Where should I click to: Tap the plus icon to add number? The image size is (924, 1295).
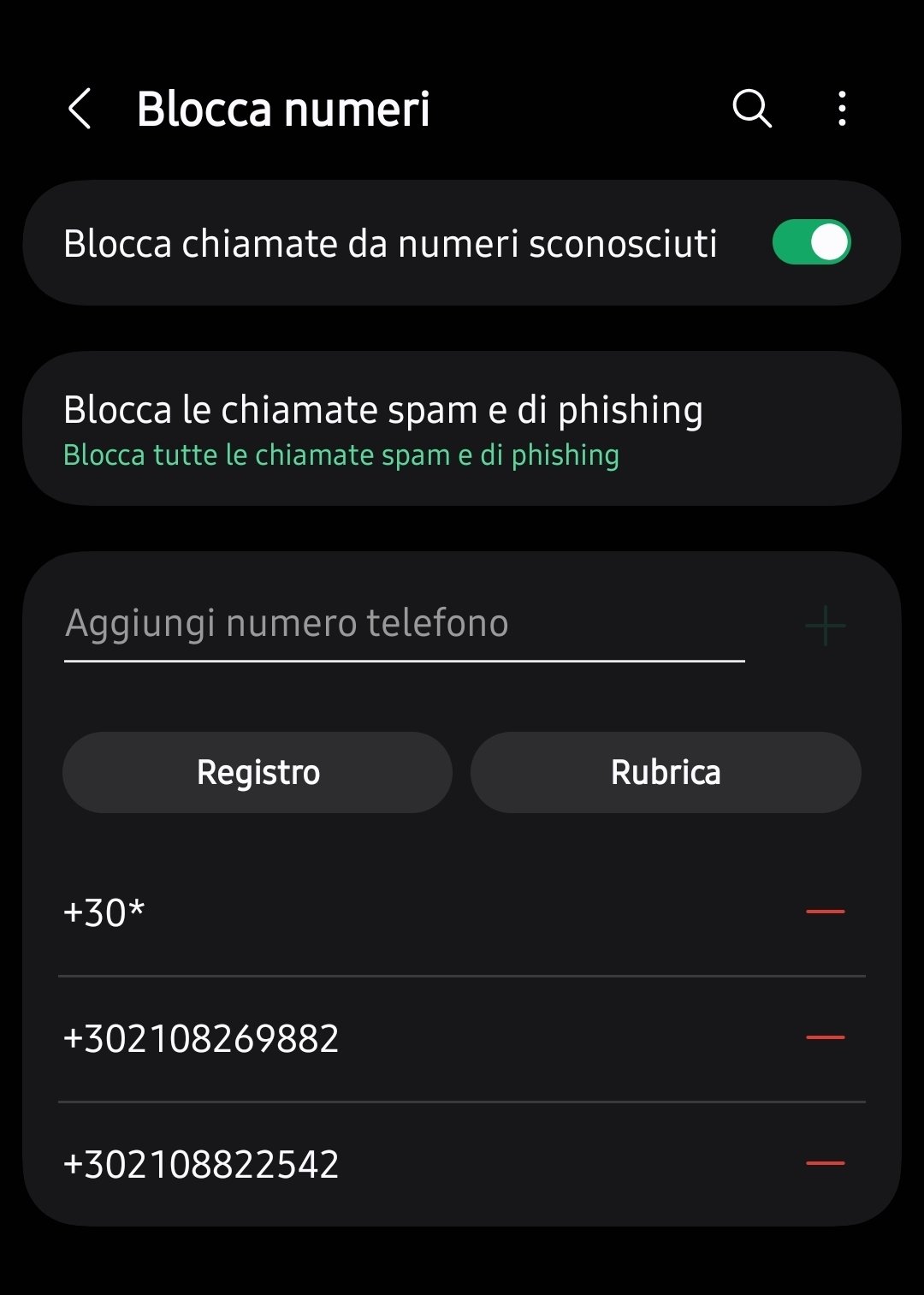825,626
